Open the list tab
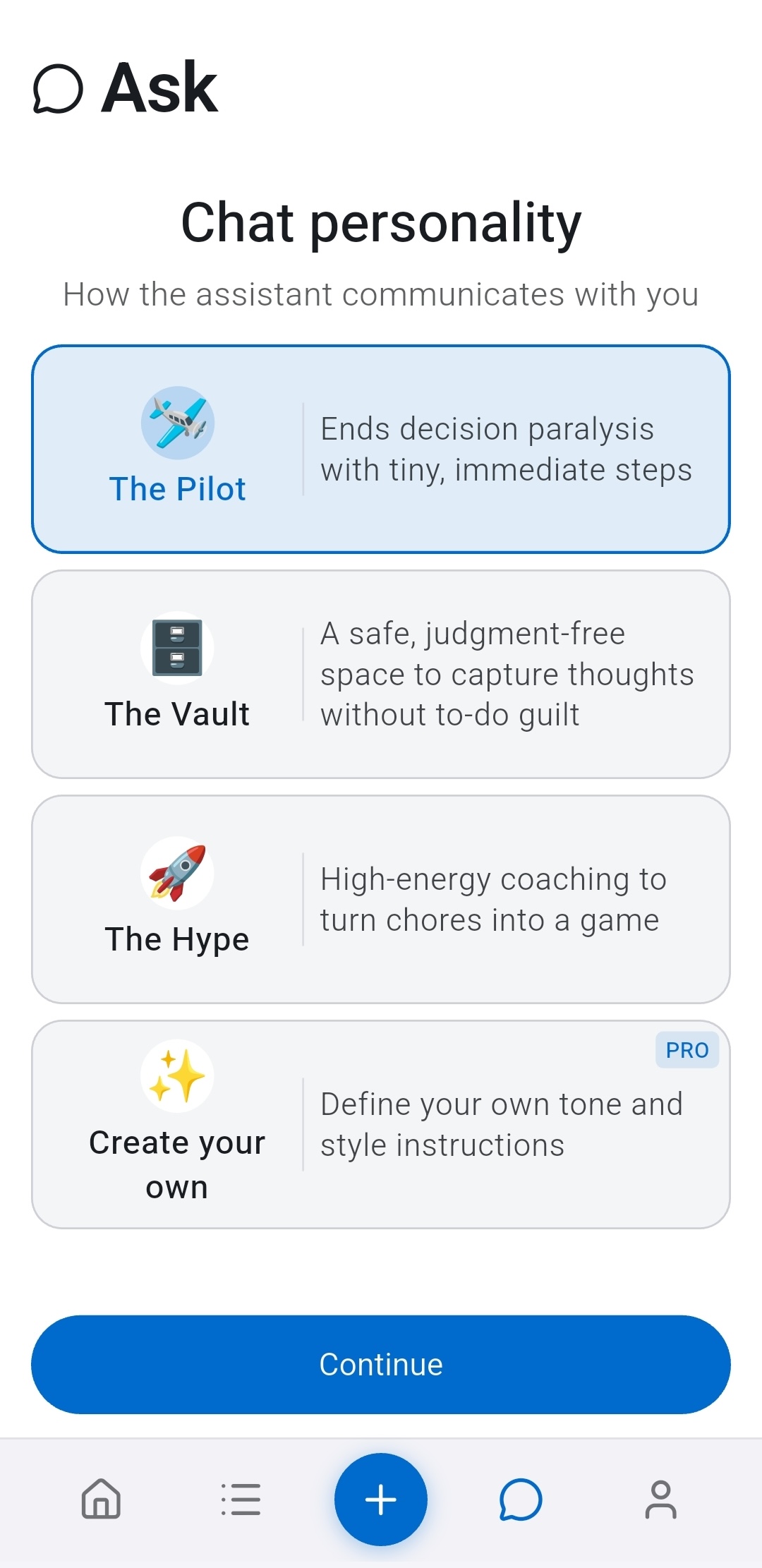Screen dimensions: 762x1568 click(241, 1499)
